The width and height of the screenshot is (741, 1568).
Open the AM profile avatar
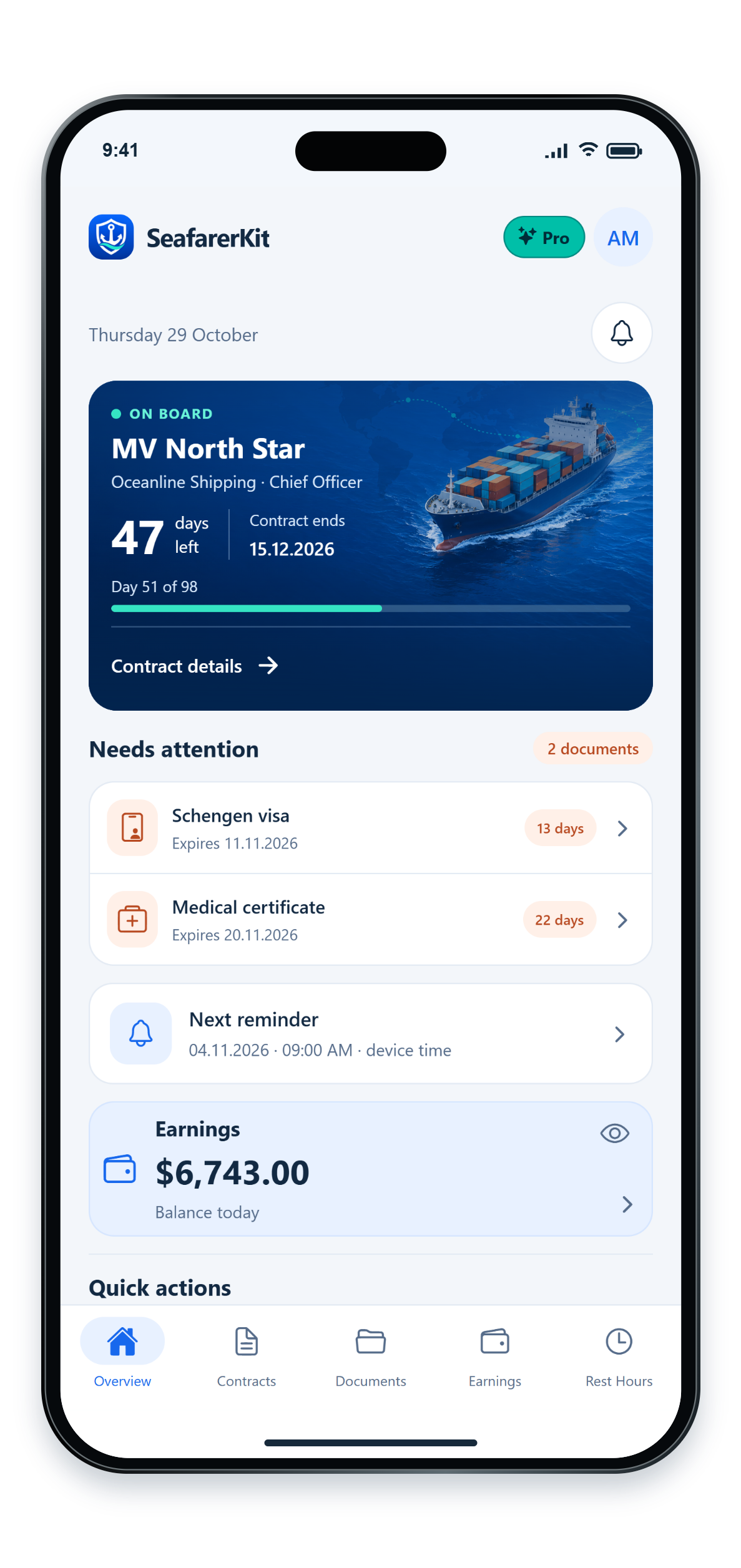pyautogui.click(x=622, y=237)
